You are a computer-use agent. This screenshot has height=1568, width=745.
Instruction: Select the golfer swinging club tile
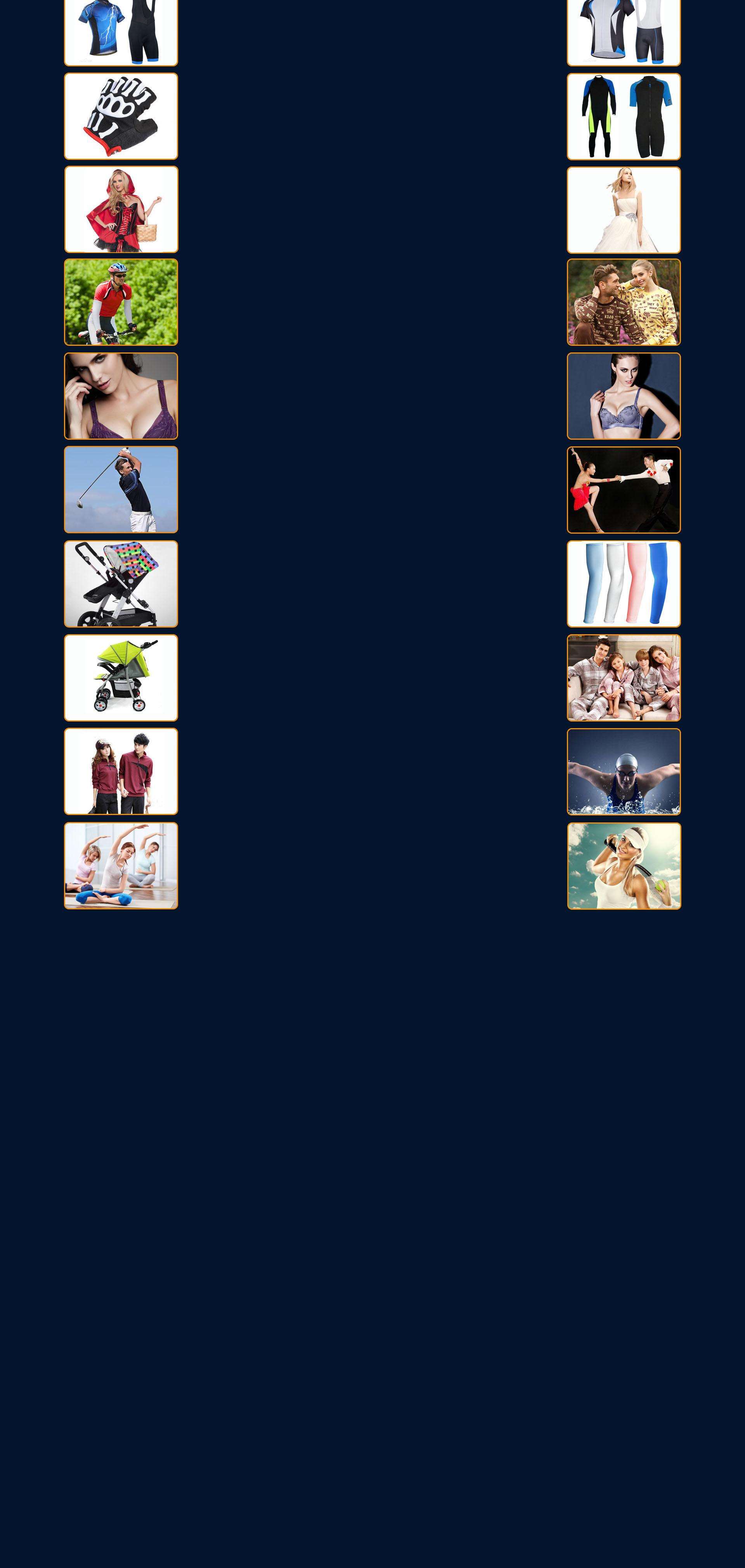coord(121,490)
